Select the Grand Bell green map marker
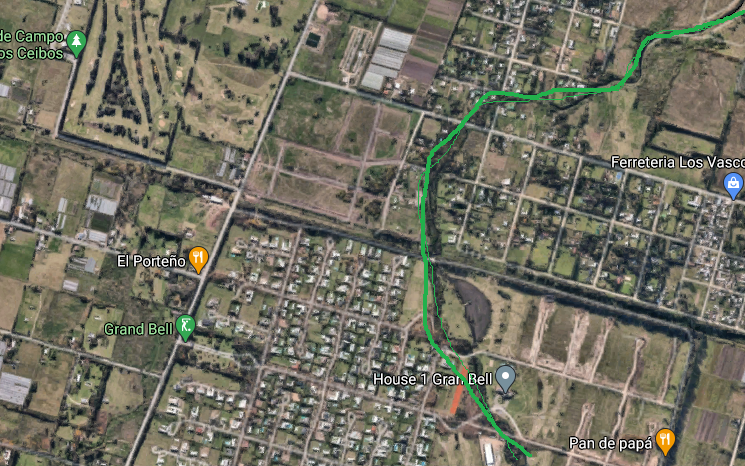 coord(185,325)
